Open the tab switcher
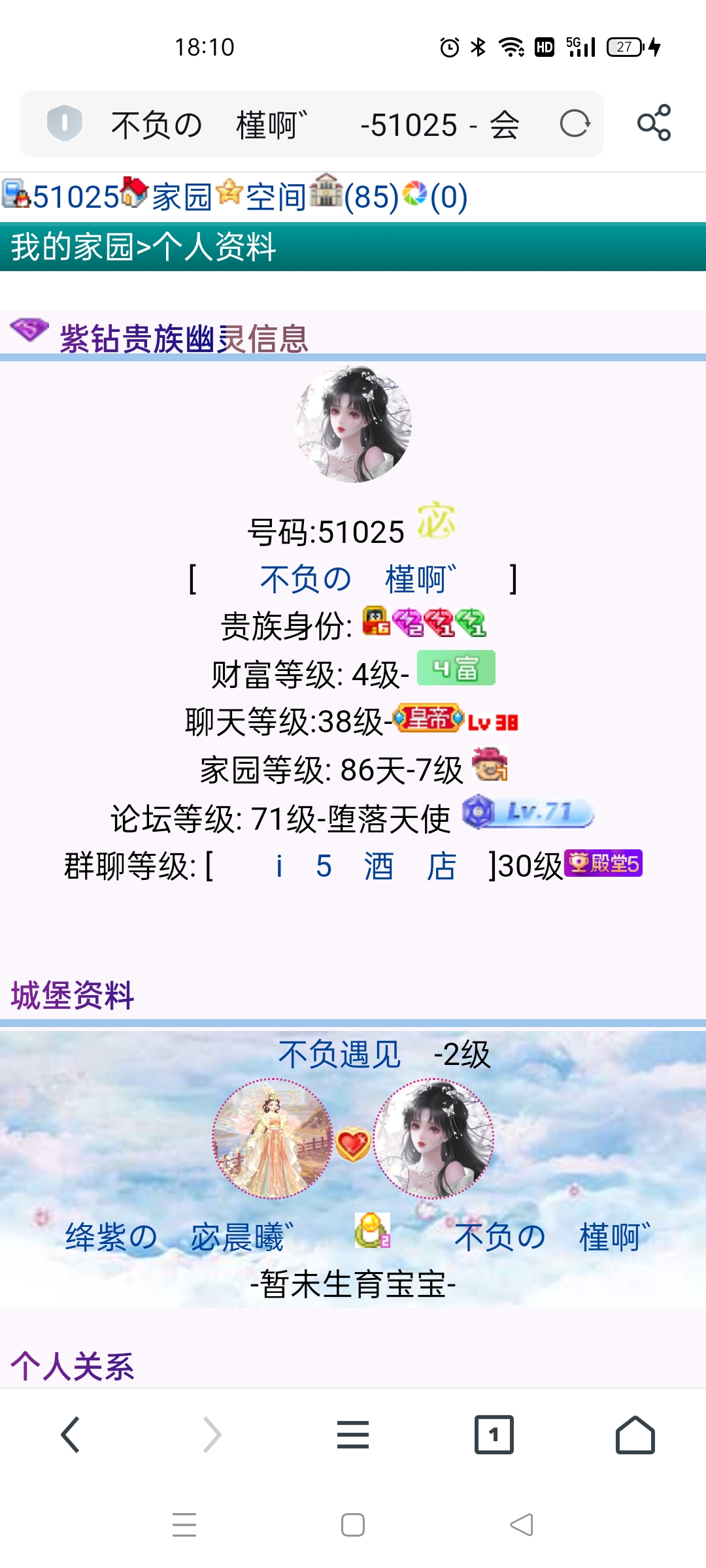The height and width of the screenshot is (1568, 706). pyautogui.click(x=494, y=1435)
